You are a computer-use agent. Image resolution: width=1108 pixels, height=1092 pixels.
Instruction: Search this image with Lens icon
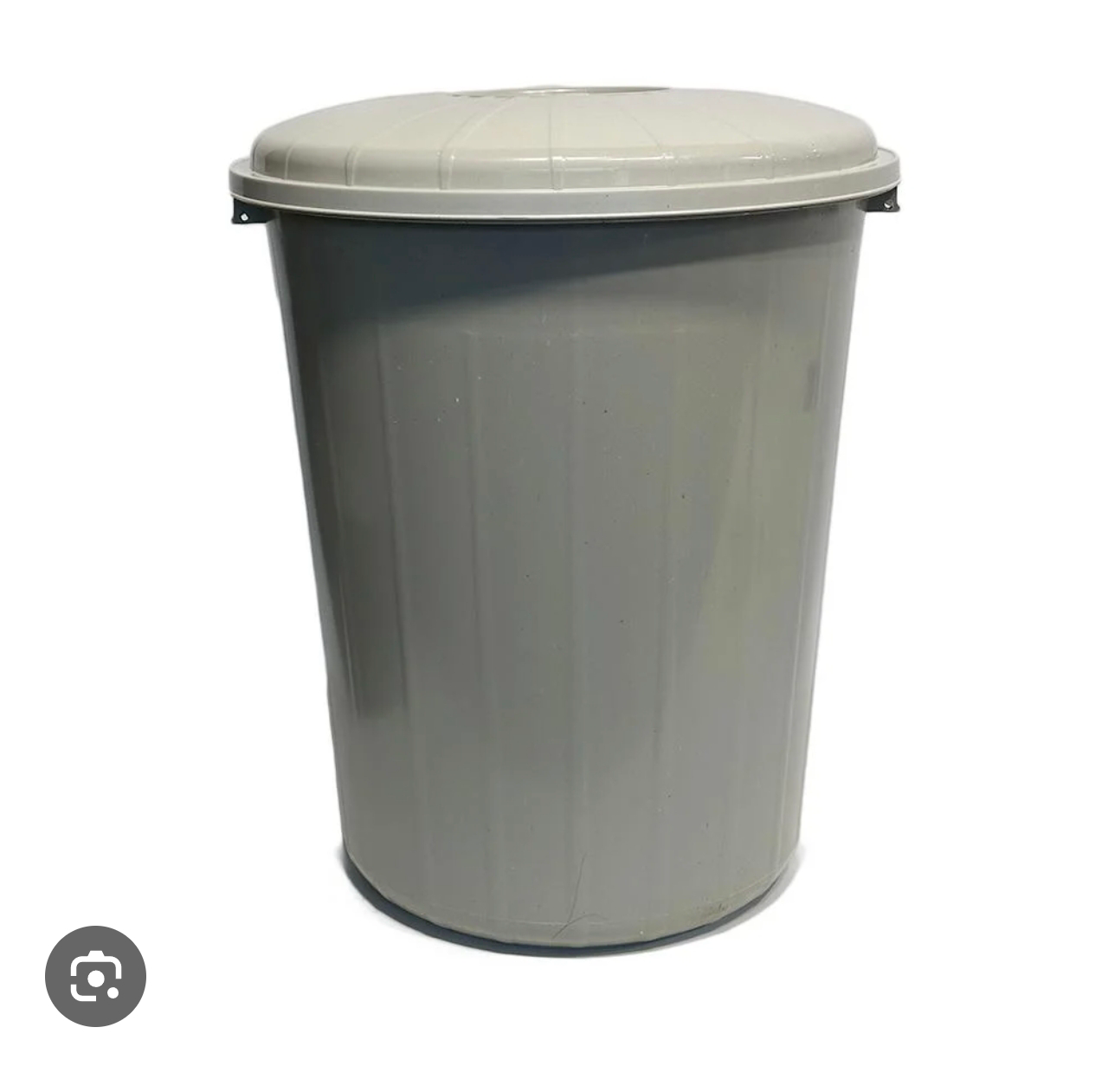(x=95, y=976)
